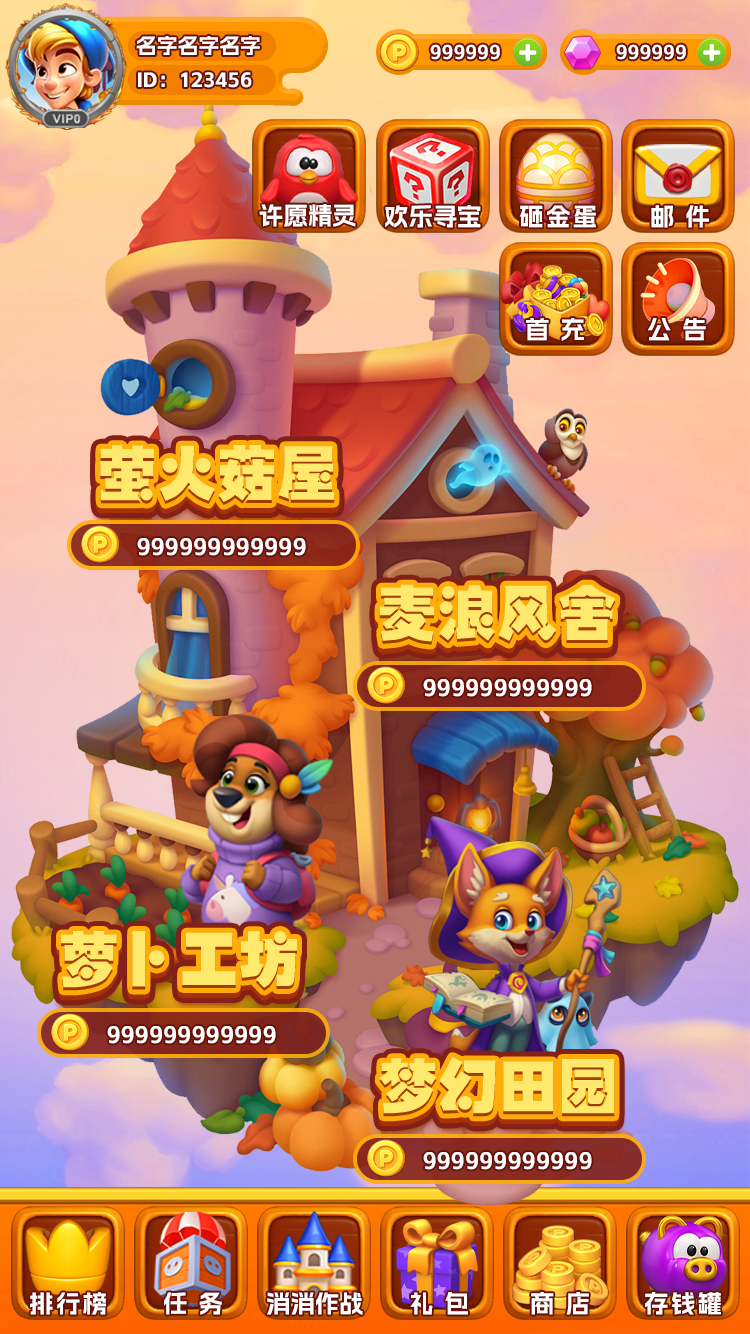
Task: Start 消消作战 match battle
Action: pyautogui.click(x=314, y=1263)
